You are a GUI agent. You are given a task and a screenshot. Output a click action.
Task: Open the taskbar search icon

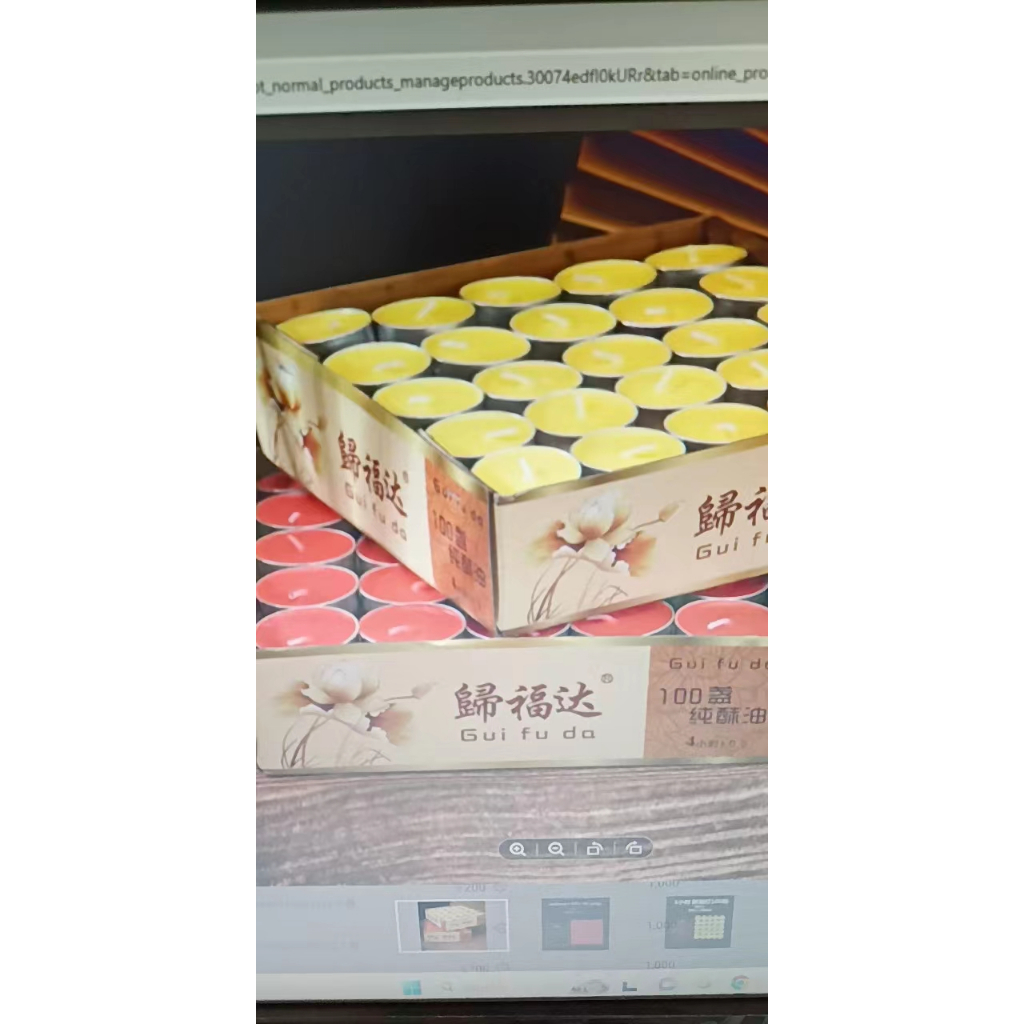click(448, 987)
